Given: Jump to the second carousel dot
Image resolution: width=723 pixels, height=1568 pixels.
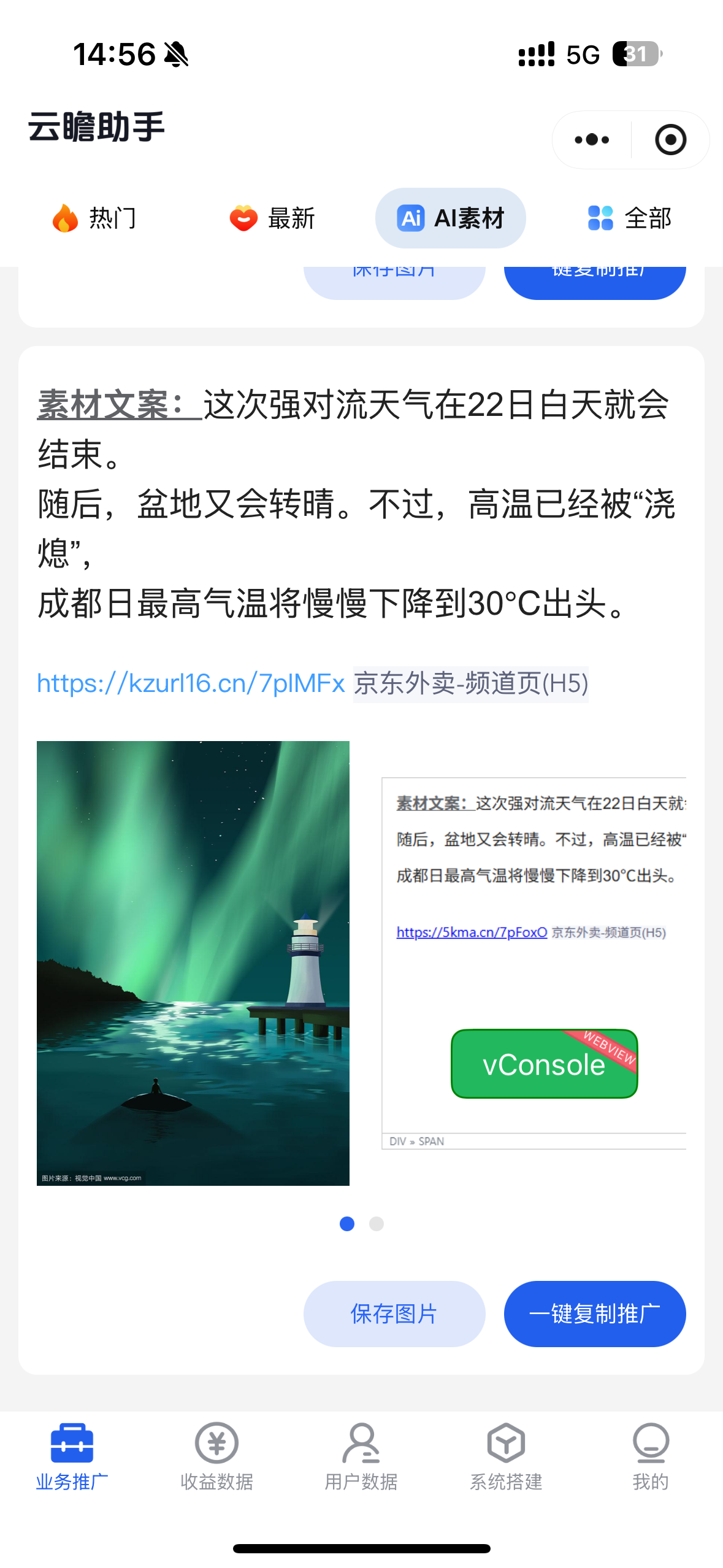Looking at the screenshot, I should point(377,1224).
